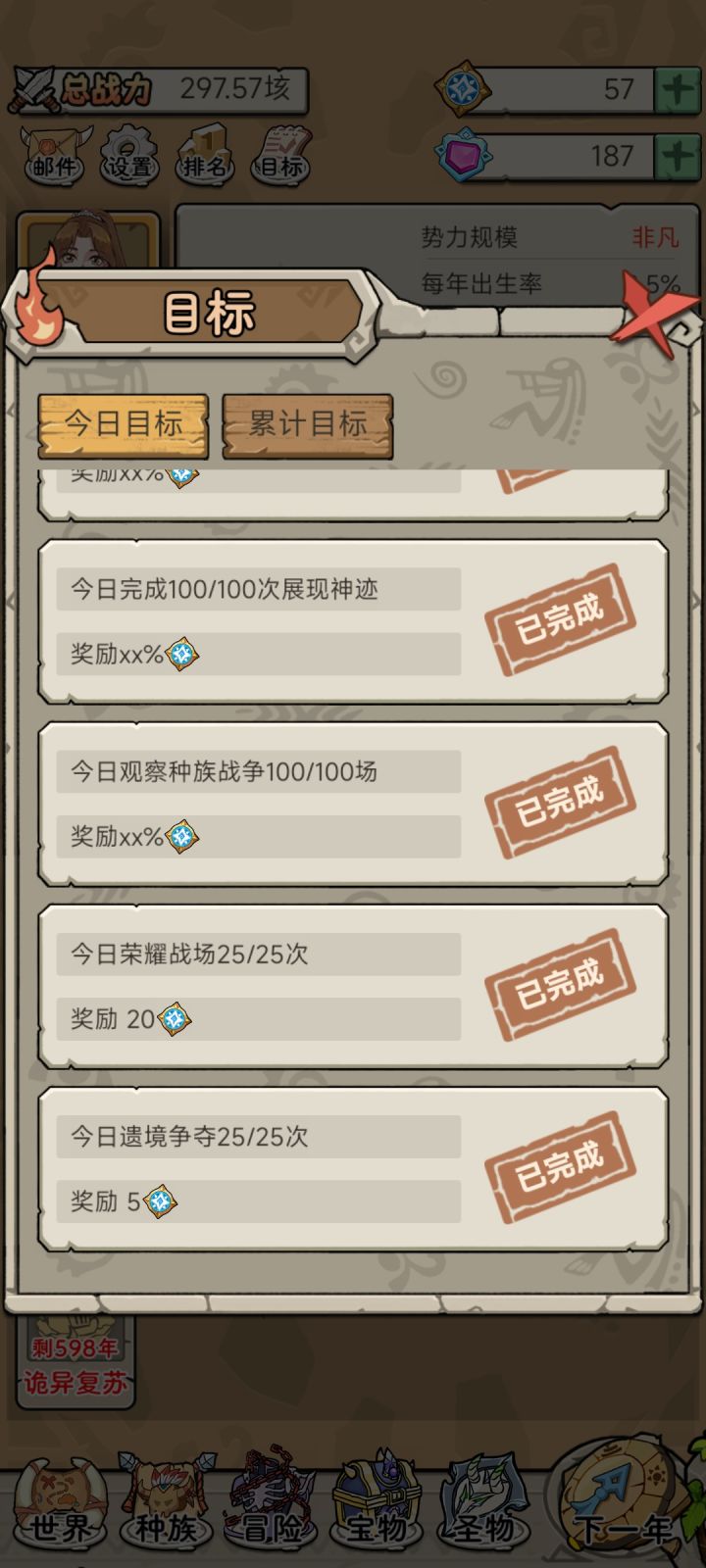This screenshot has width=706, height=1568.
Task: Switch to the 累计目标 tab
Action: pos(307,425)
